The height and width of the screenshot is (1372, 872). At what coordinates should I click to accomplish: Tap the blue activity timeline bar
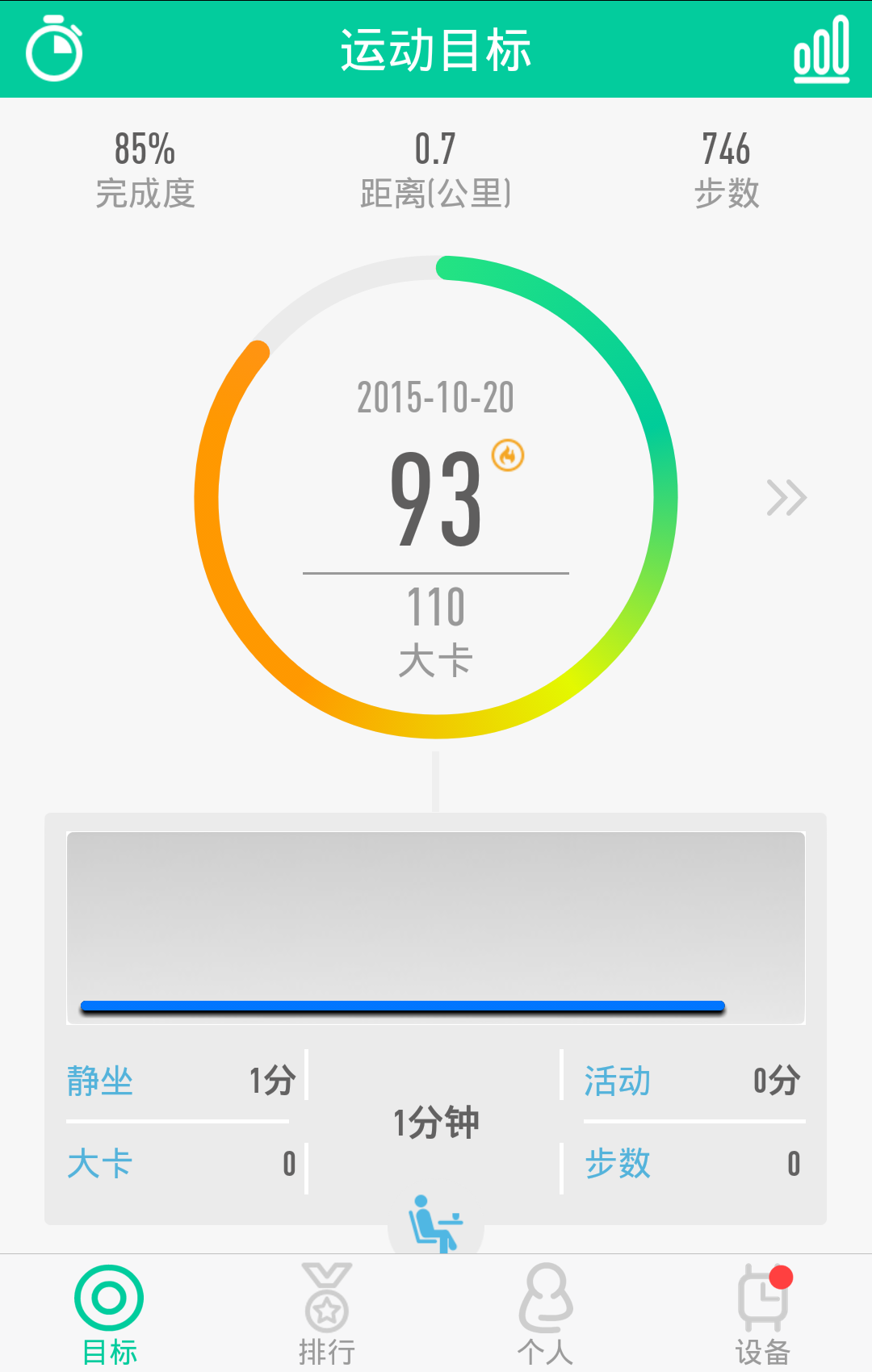coord(403,1006)
